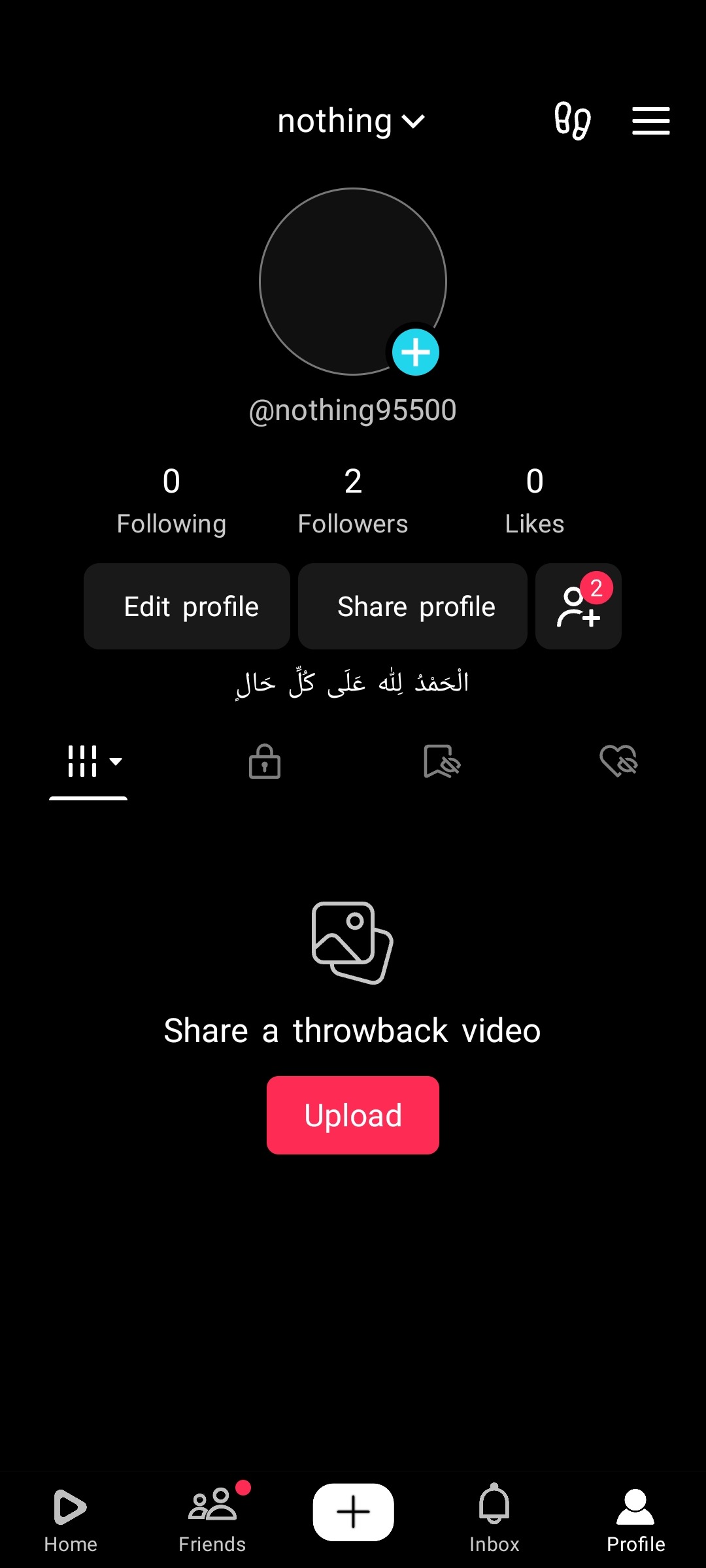Tap Share profile

coord(412,606)
